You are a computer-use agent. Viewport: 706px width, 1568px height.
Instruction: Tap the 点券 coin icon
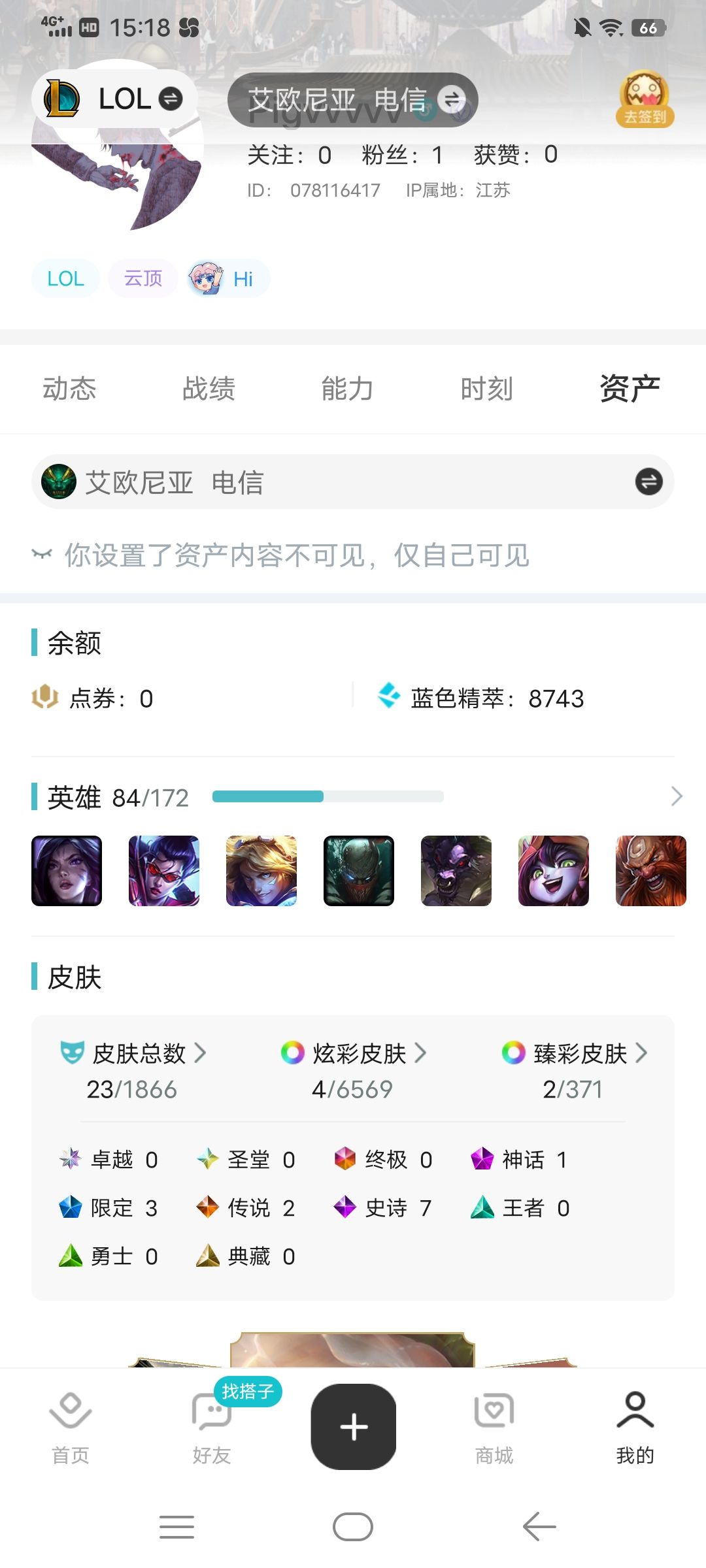44,698
